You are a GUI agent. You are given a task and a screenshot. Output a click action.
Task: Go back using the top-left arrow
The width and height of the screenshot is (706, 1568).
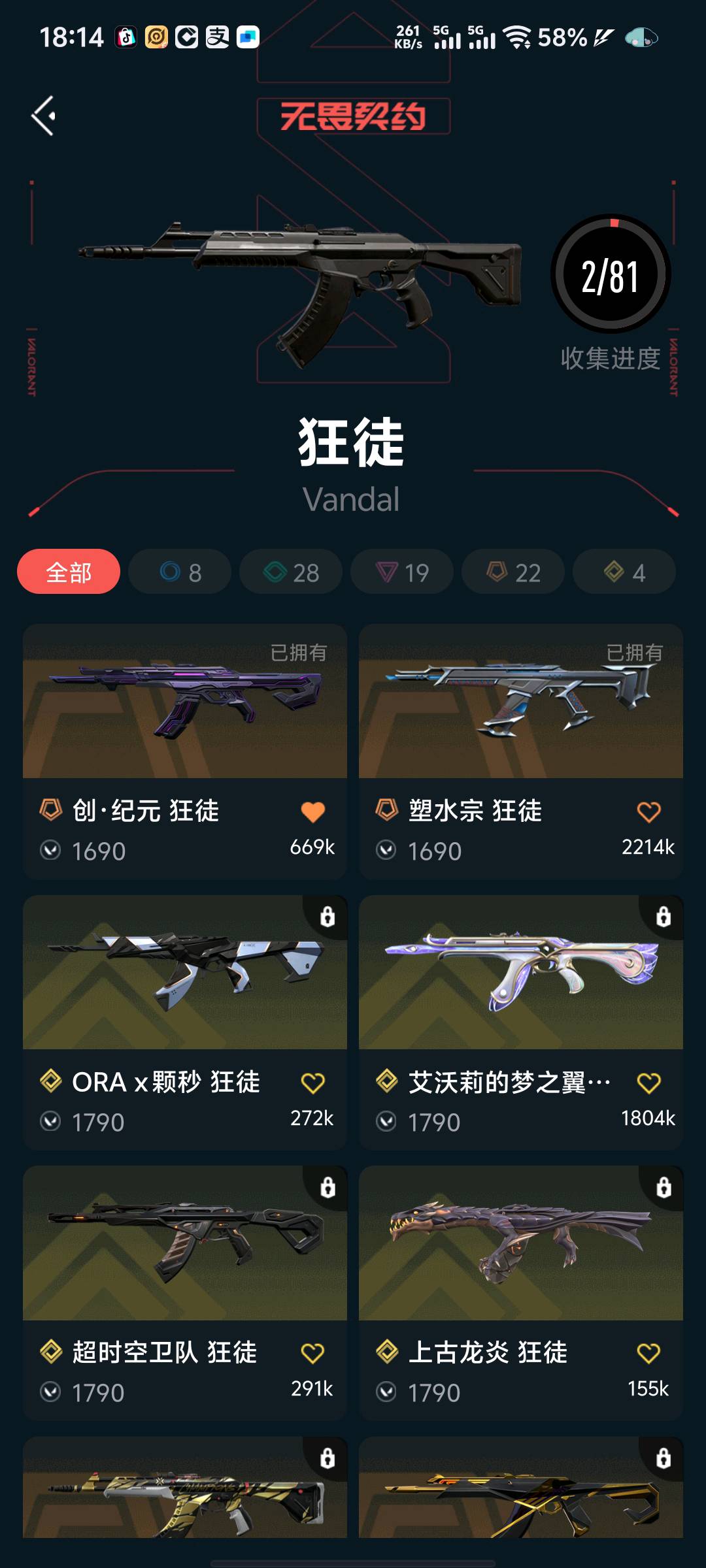tap(44, 116)
